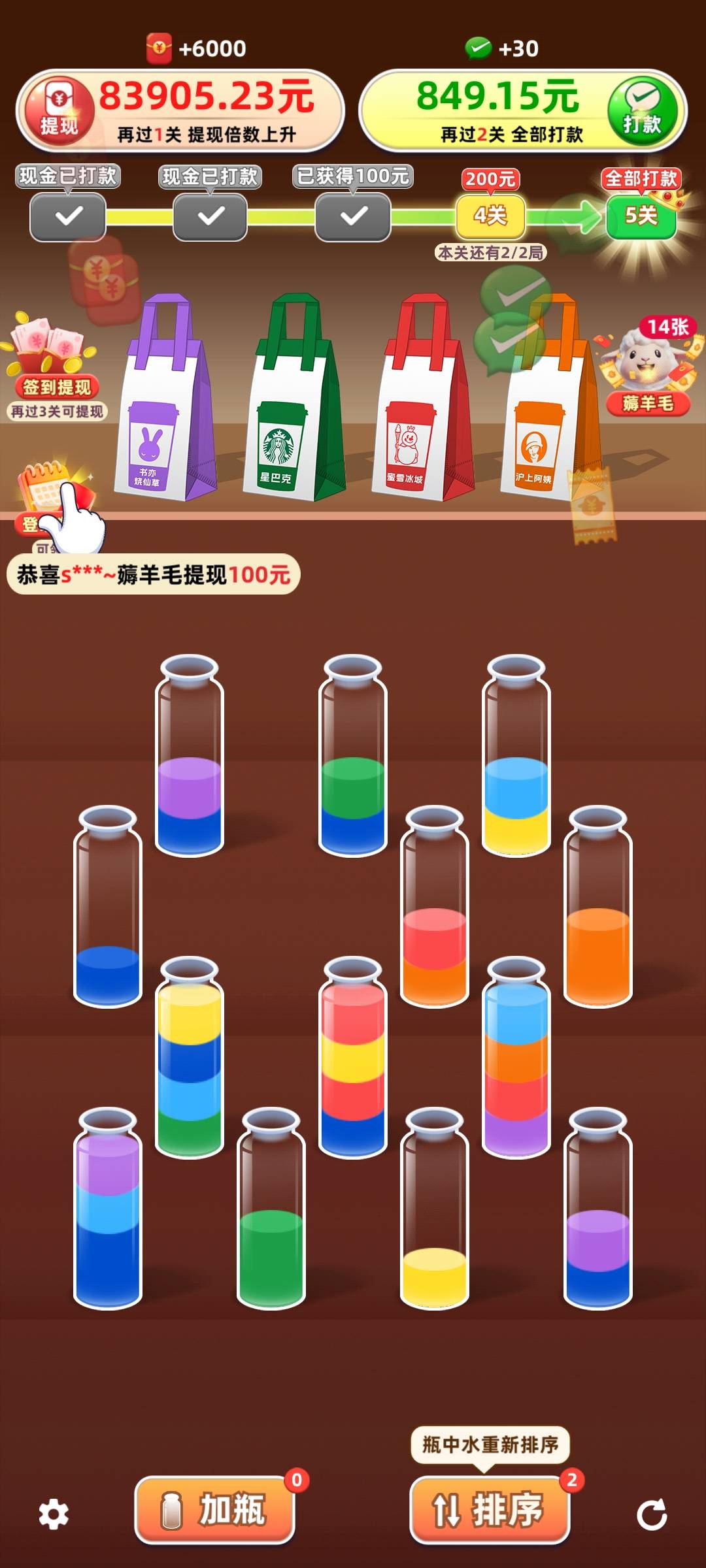
Task: Select the bottle with light blue over yellow
Action: click(x=516, y=756)
